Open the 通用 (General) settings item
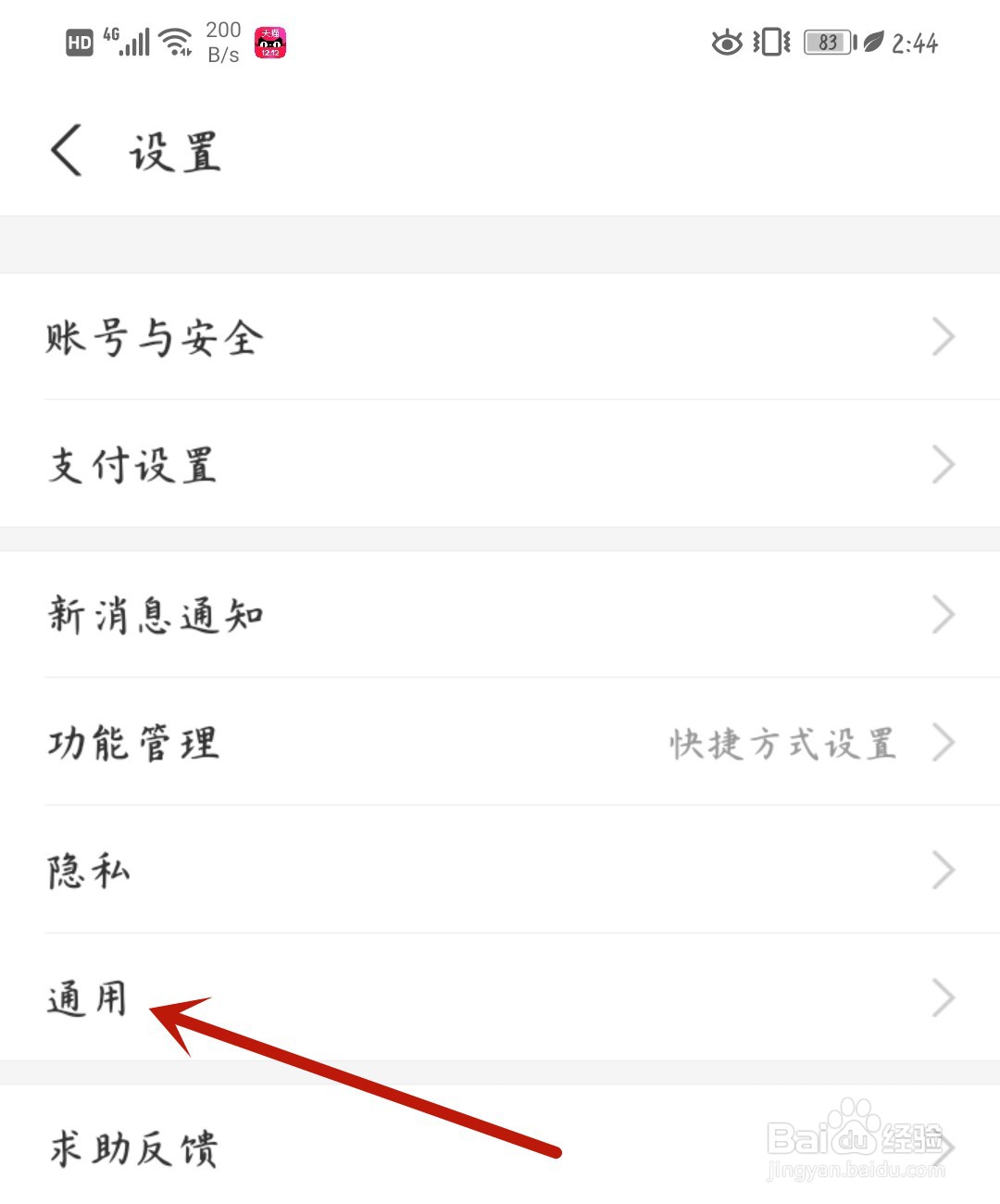The image size is (1000, 1204). 88,1000
